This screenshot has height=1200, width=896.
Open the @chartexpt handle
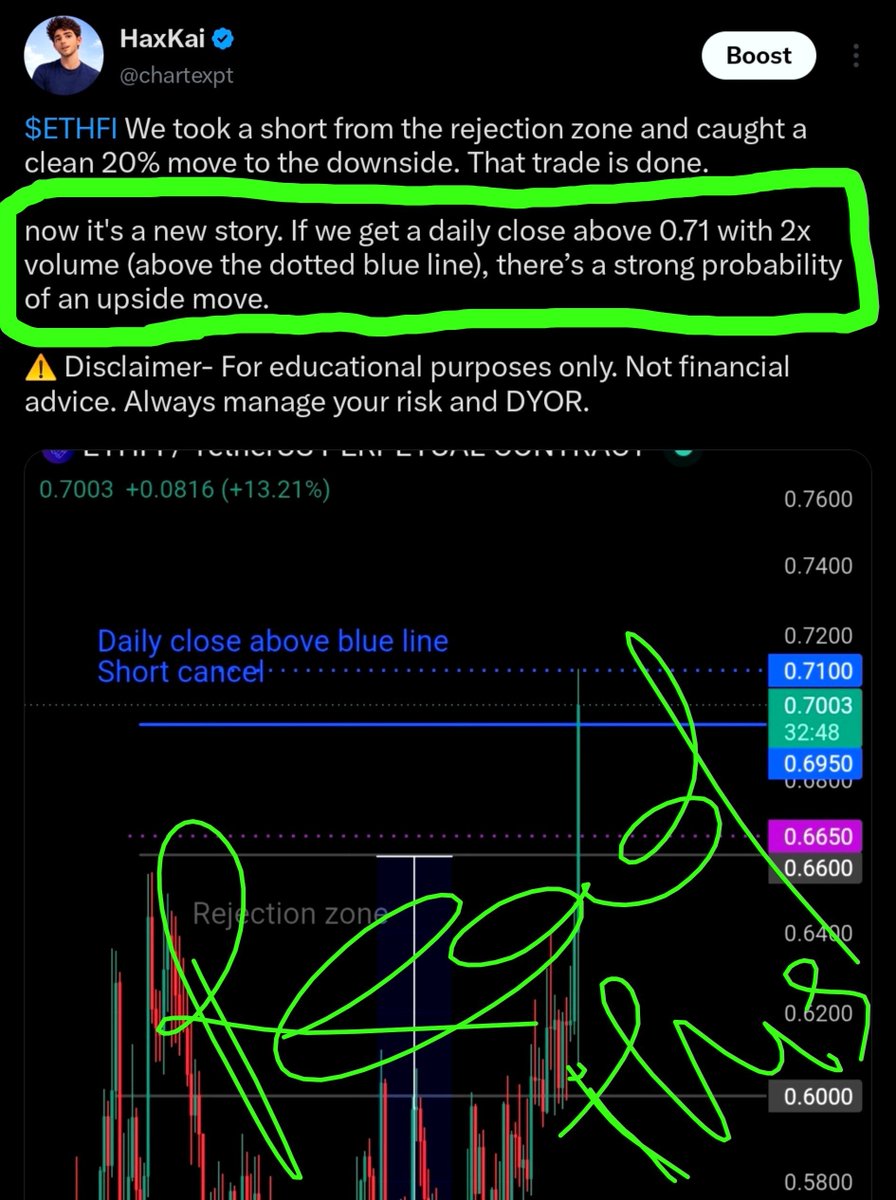(x=178, y=76)
